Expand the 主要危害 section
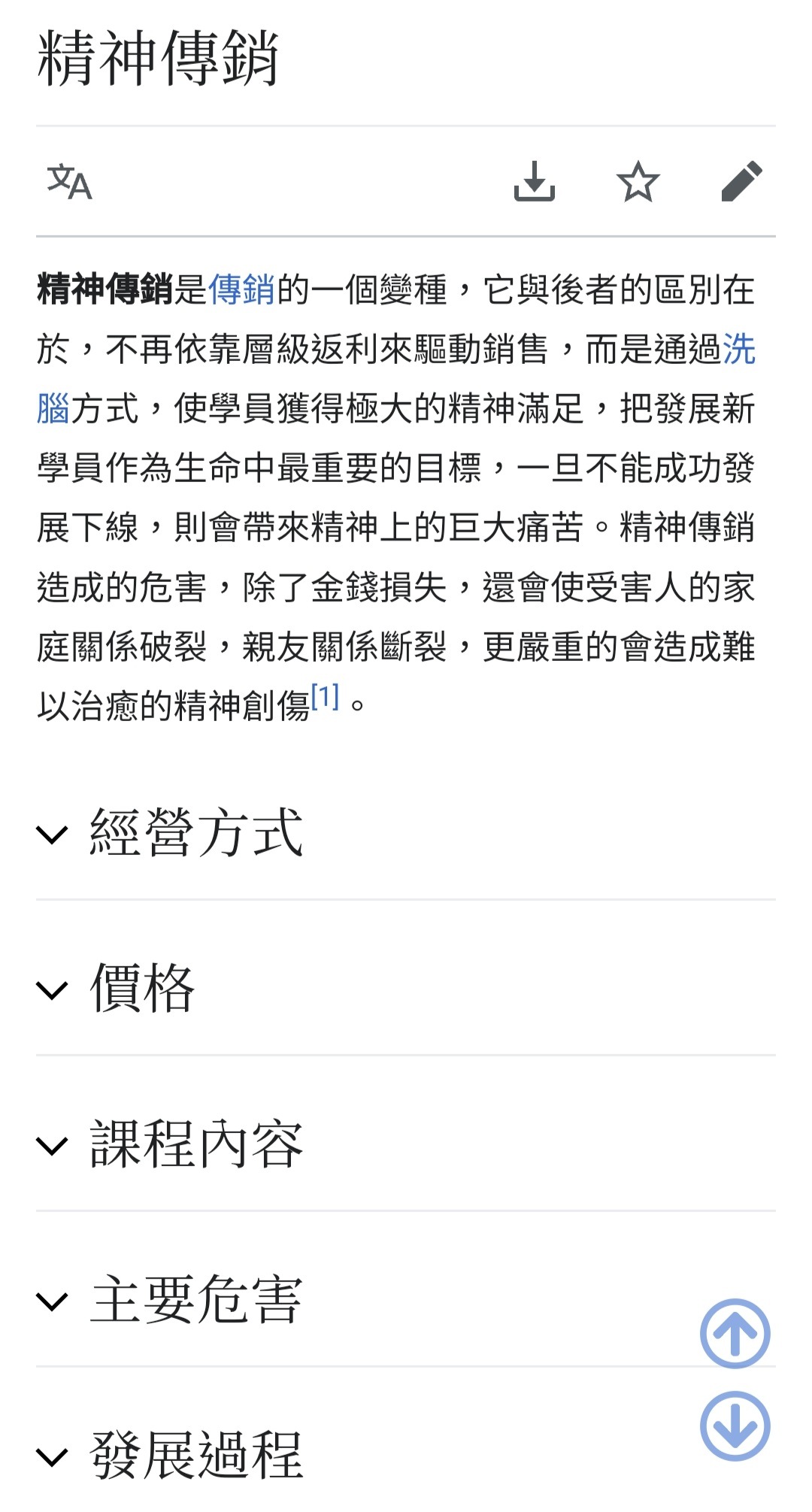The image size is (812, 1512). (x=406, y=1300)
